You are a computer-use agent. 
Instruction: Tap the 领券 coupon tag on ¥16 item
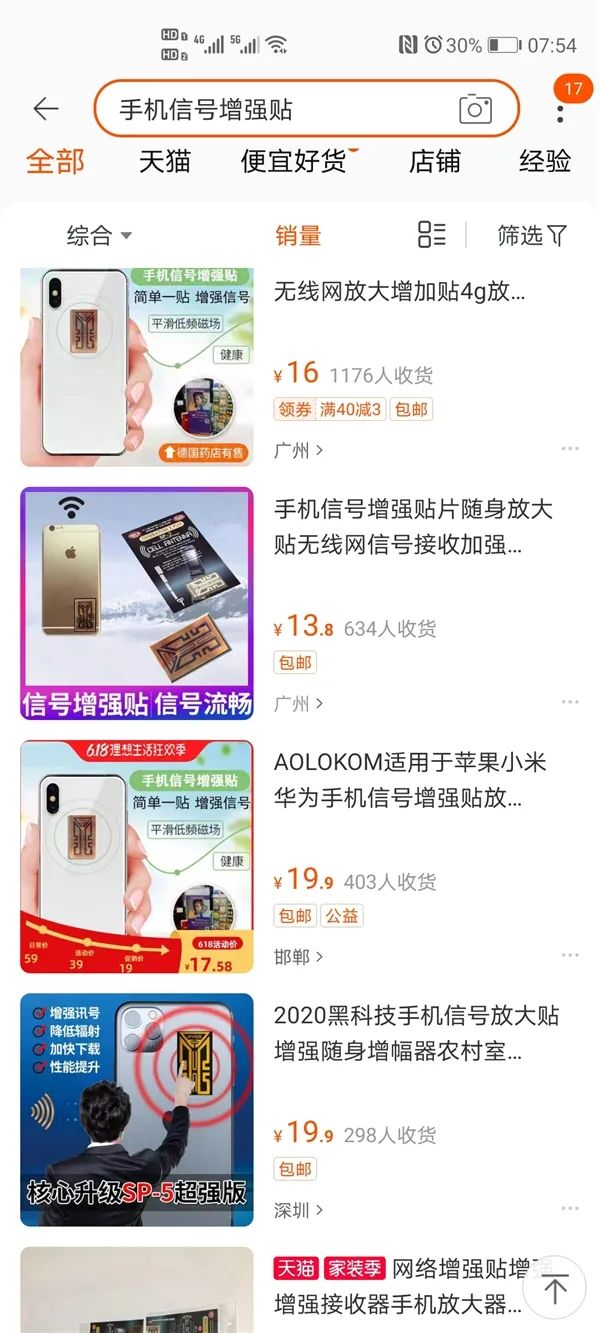[295, 409]
